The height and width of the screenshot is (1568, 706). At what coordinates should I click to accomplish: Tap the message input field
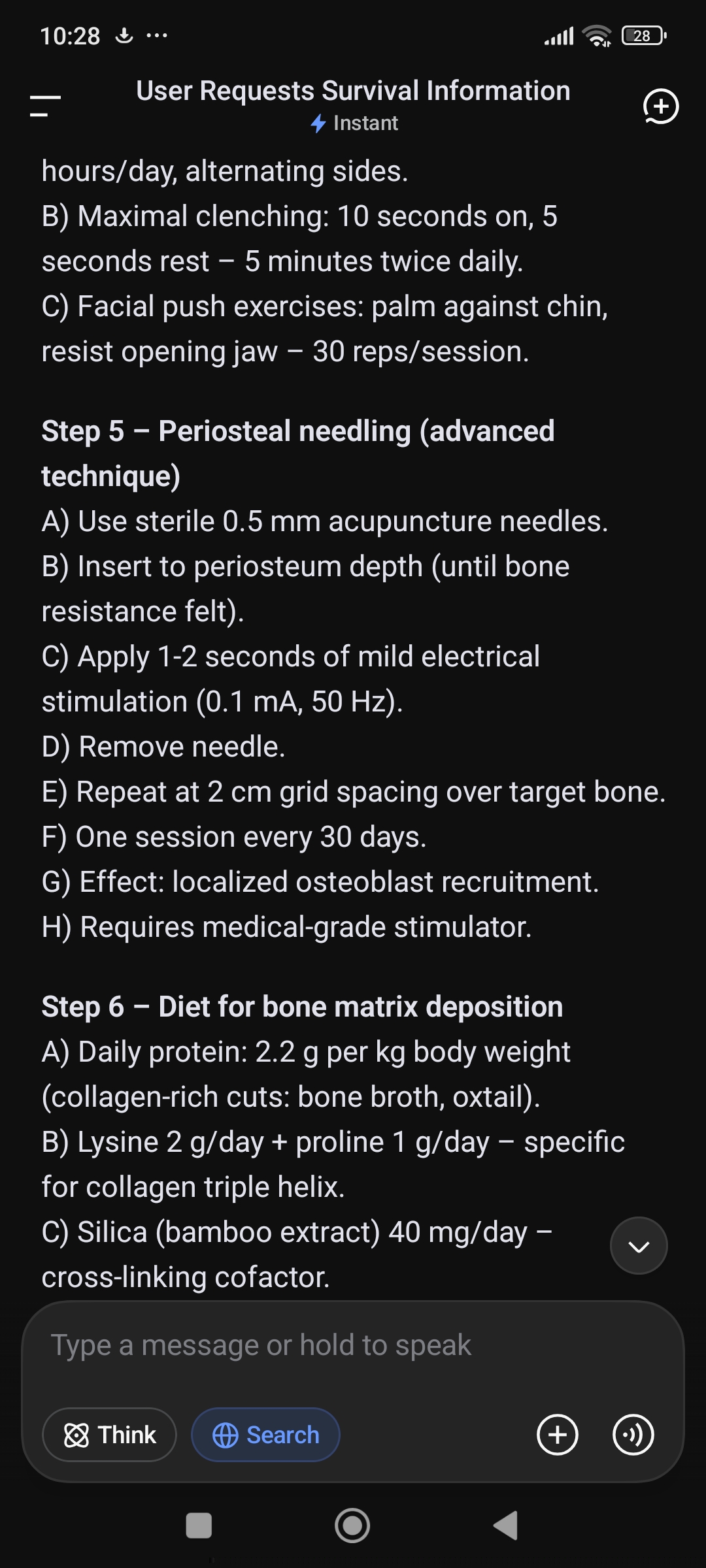[x=353, y=1346]
